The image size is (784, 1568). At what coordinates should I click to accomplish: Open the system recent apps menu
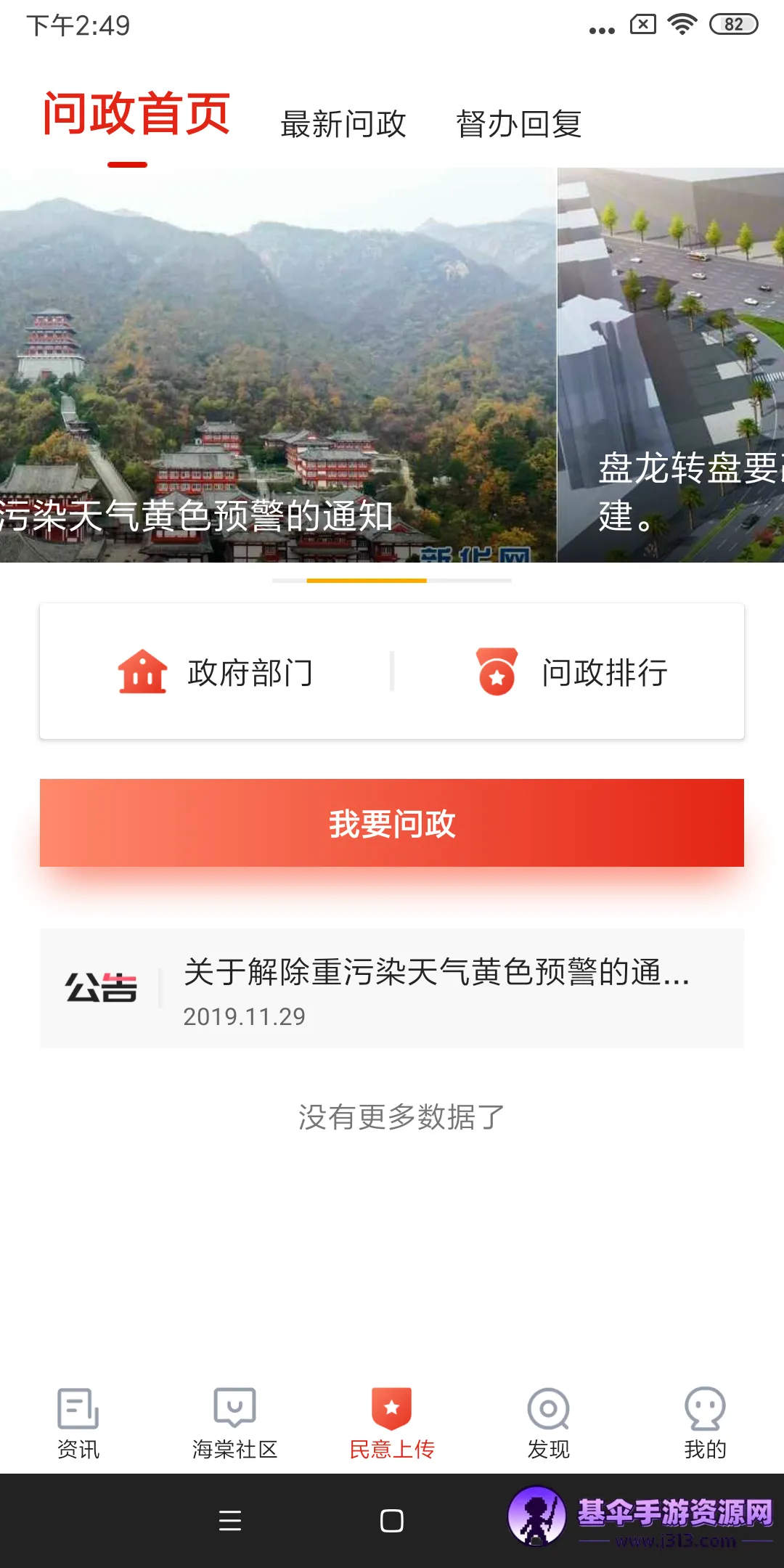pyautogui.click(x=230, y=1520)
